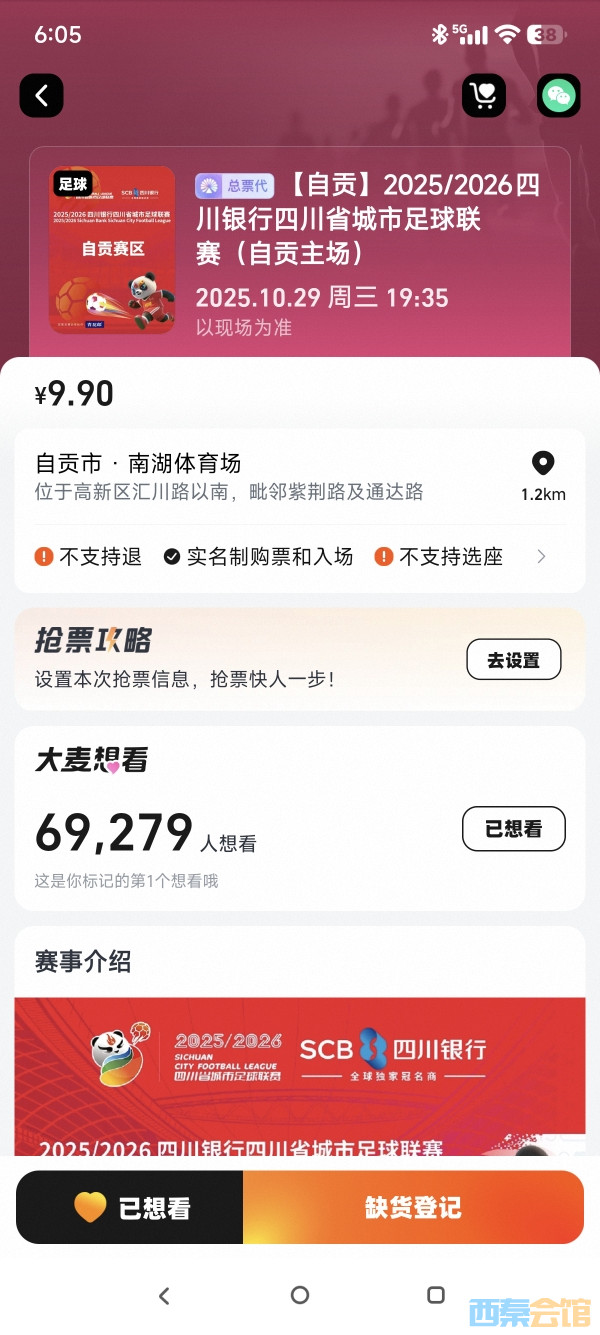Expand the ticket purchase notices chevron
600x1335 pixels.
[x=542, y=557]
